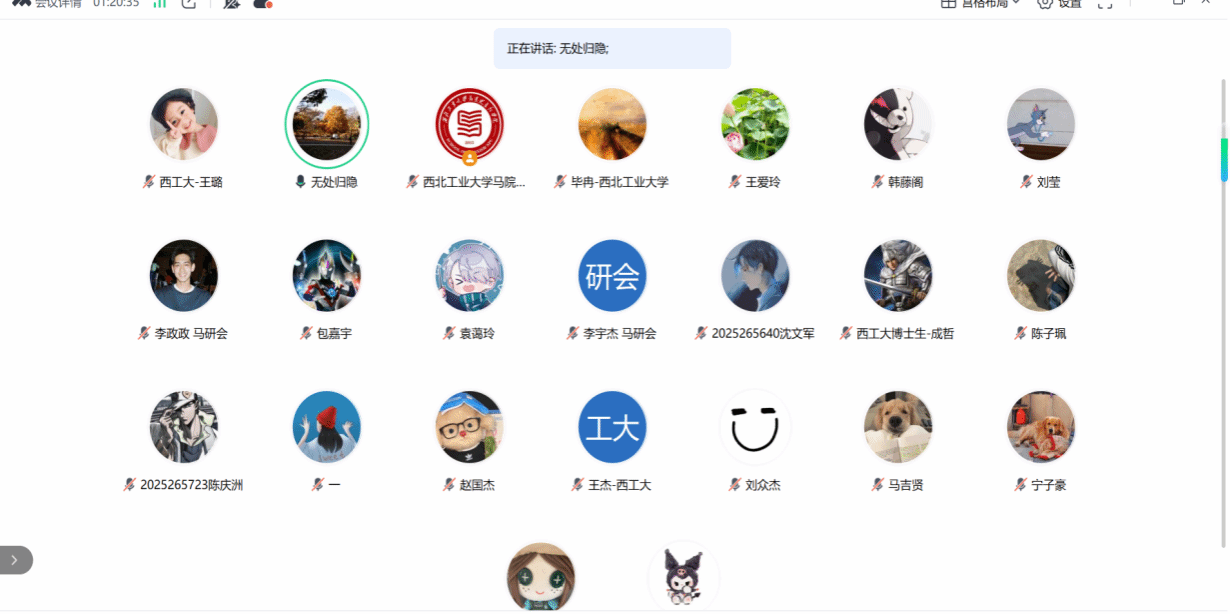This screenshot has height=614, width=1230.
Task: Select participant 刘众杰
Action: click(x=755, y=428)
